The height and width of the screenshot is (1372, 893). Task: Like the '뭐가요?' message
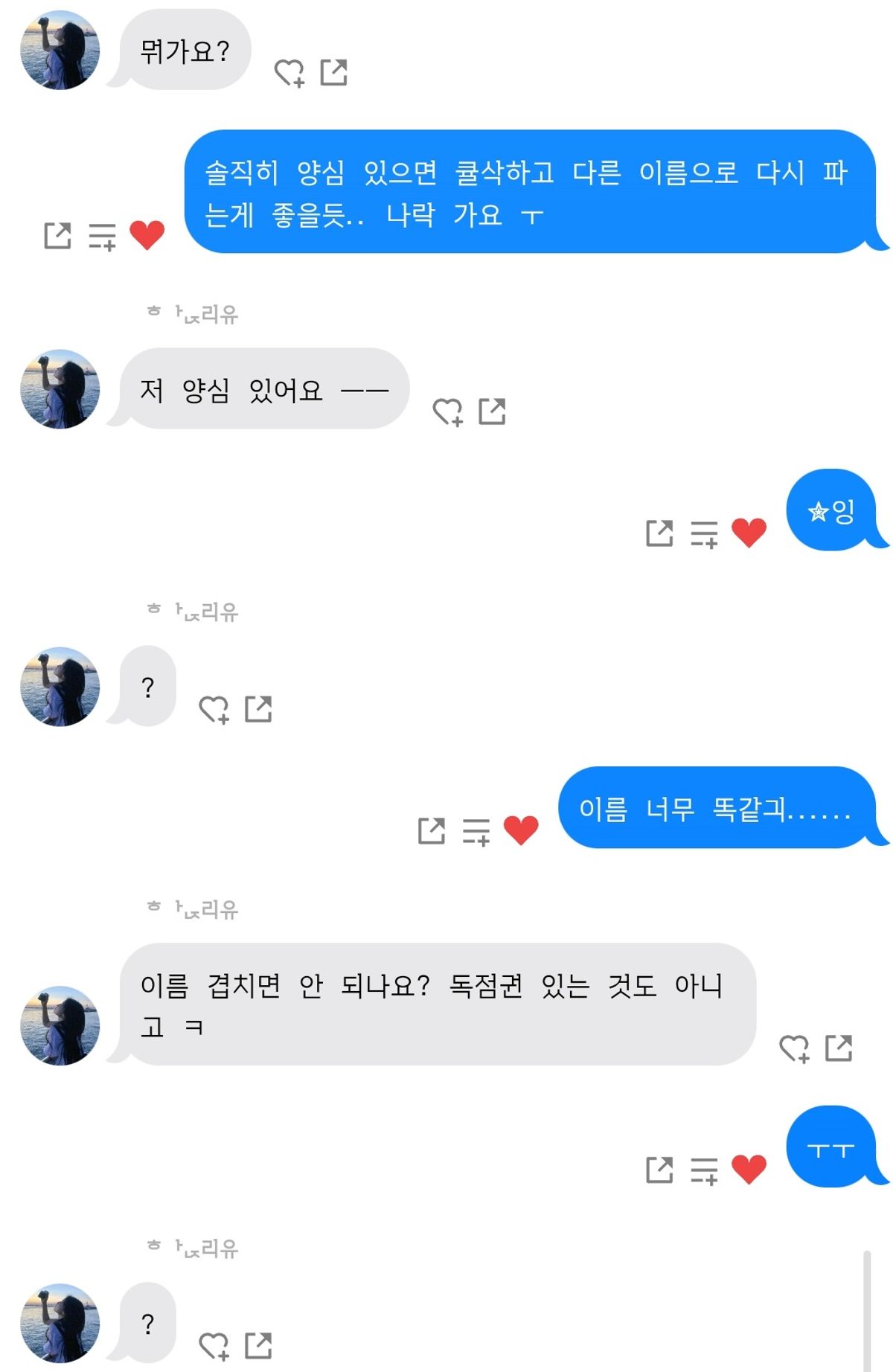[289, 73]
